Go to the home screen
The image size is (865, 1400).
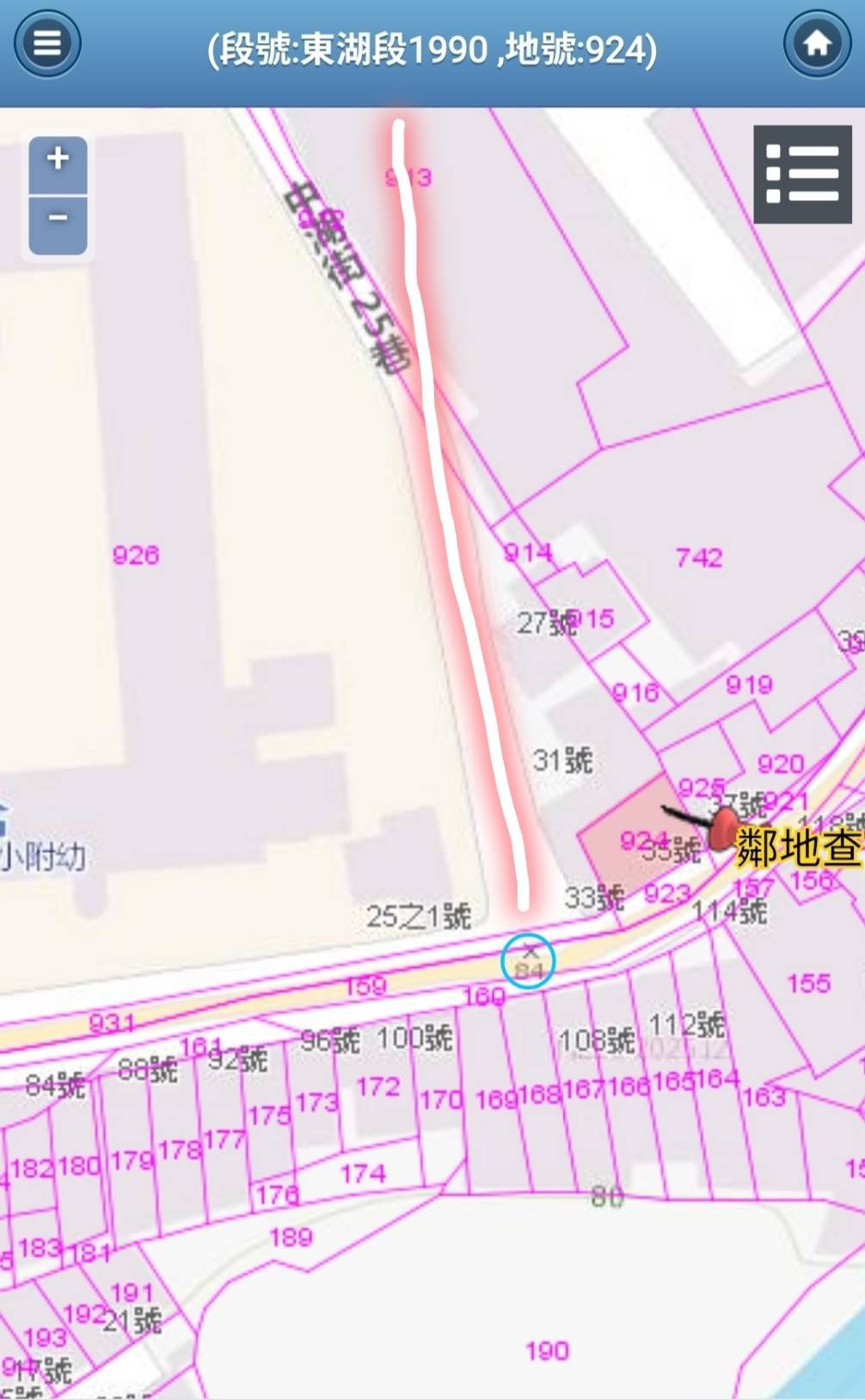click(816, 43)
